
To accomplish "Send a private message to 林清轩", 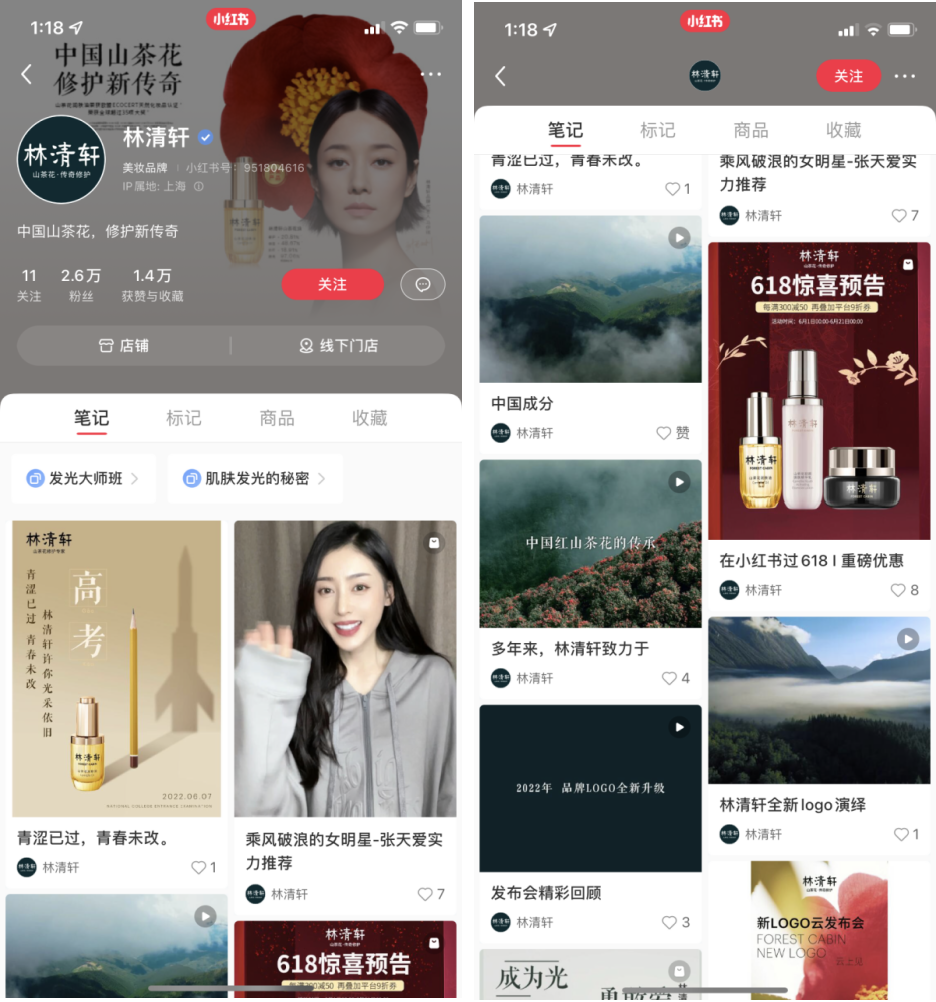I will [422, 285].
